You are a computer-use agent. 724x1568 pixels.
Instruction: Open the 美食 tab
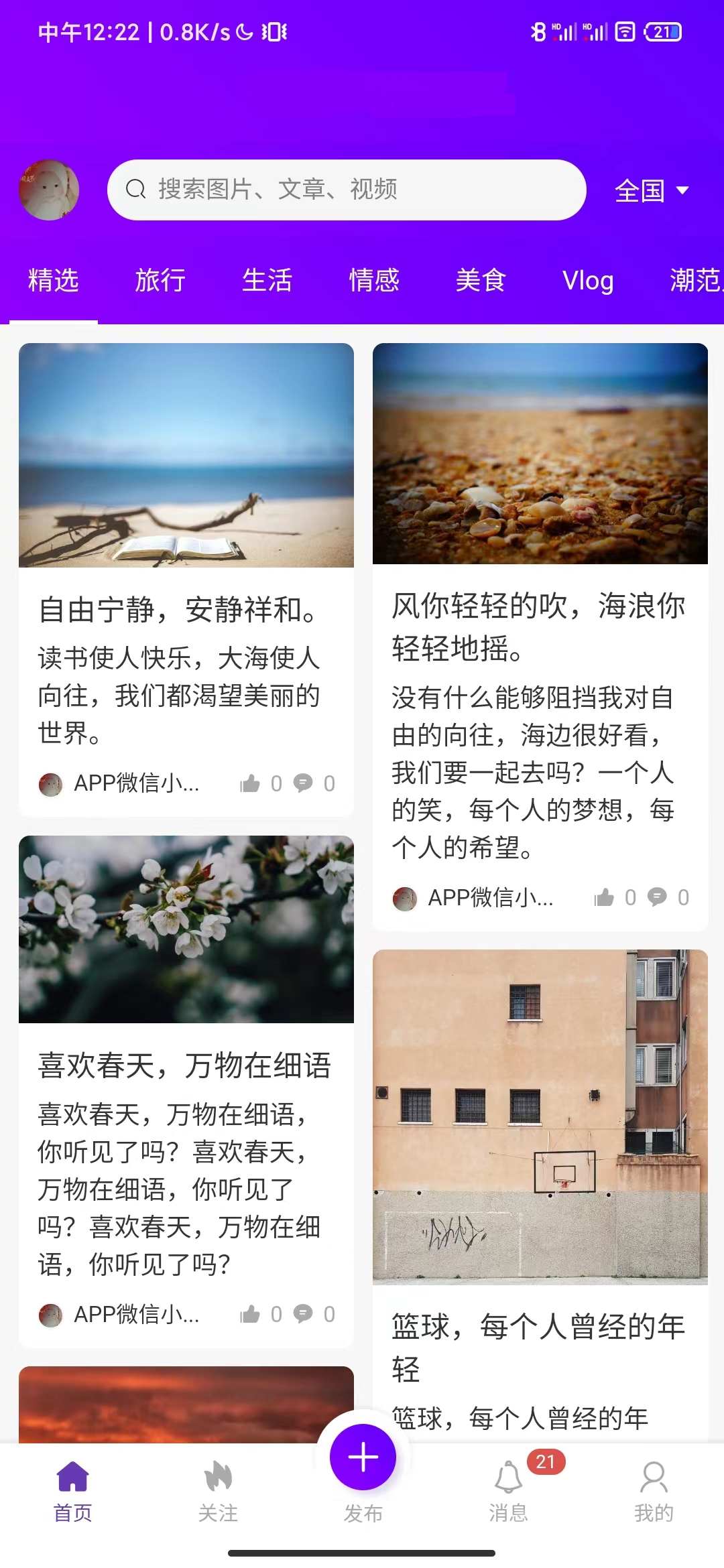coord(481,280)
